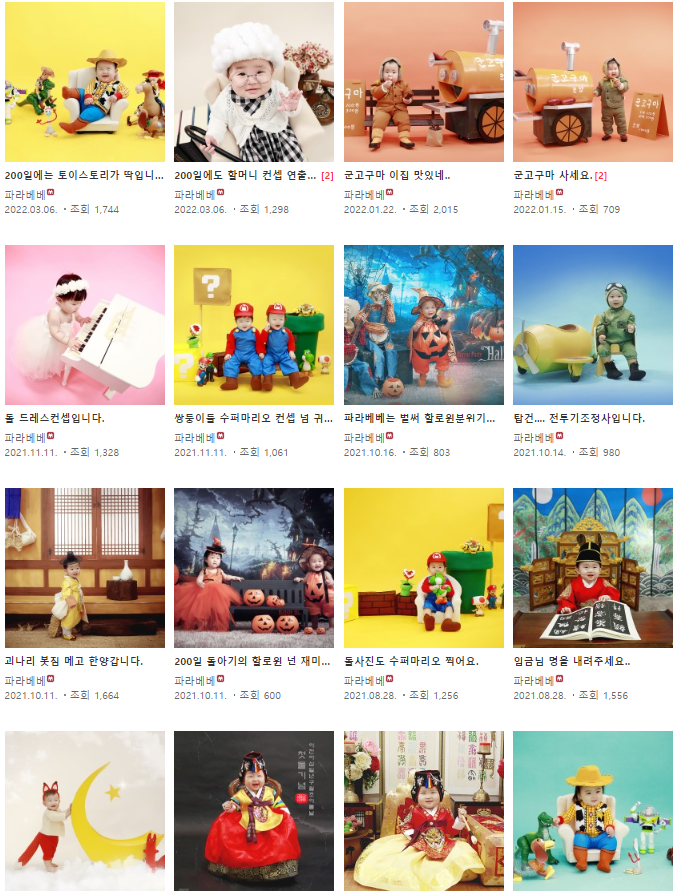676x895 pixels.
Task: Tap author 파라베베 under 탑건 post
Action: pos(533,437)
